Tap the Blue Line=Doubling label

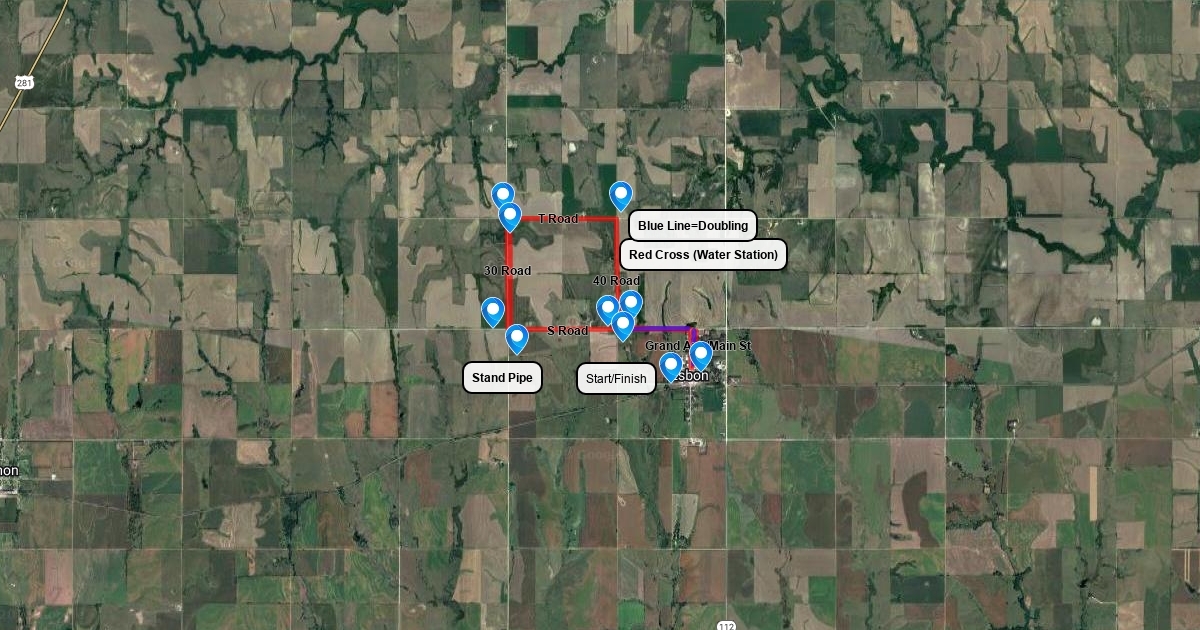click(692, 226)
